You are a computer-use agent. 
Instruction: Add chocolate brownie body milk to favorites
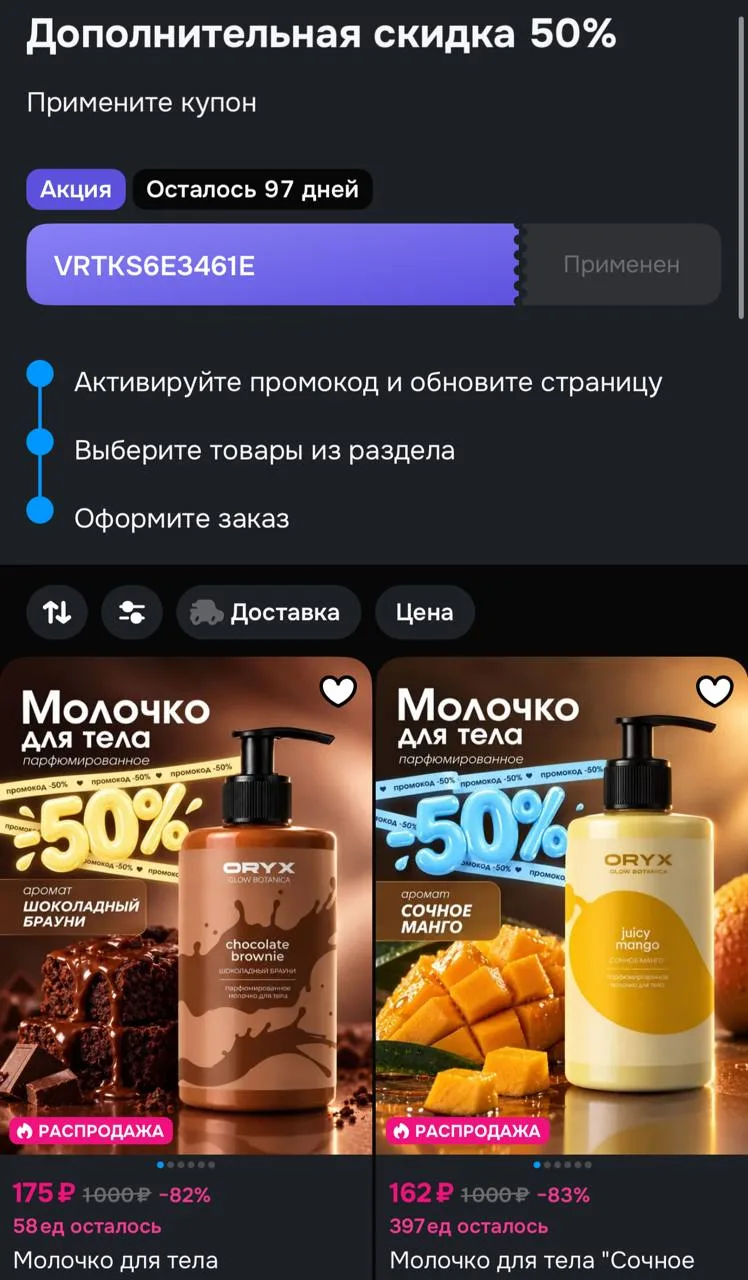tap(338, 690)
